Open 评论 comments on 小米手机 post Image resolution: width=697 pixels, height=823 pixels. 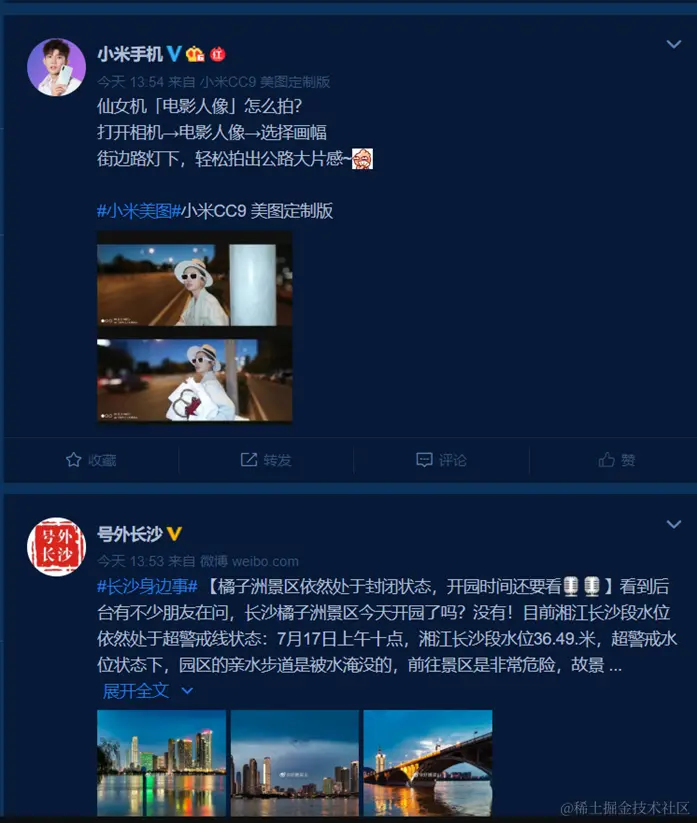tap(441, 460)
